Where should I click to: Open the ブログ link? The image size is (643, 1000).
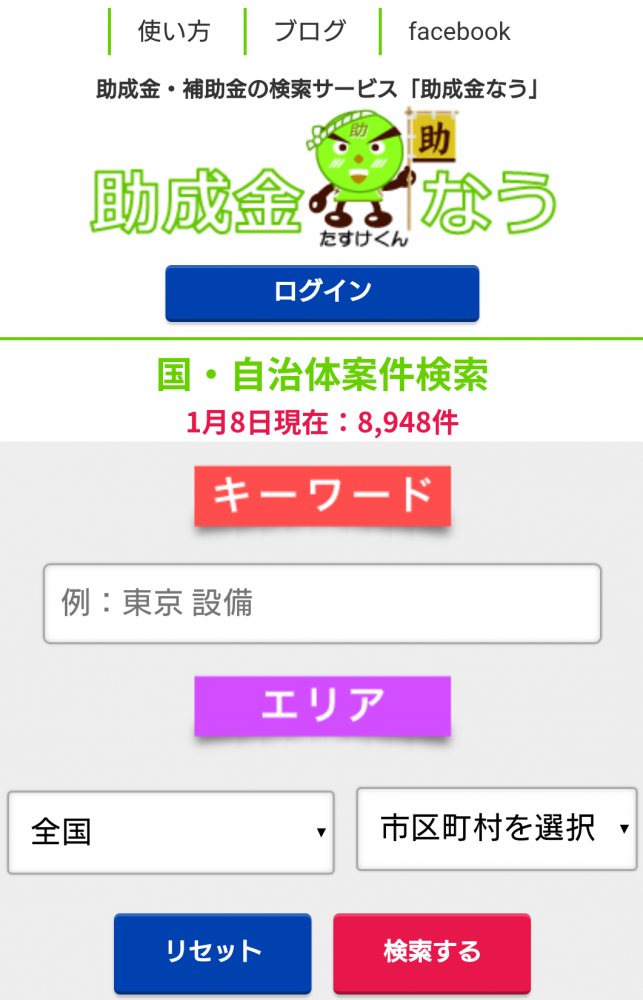[x=311, y=31]
